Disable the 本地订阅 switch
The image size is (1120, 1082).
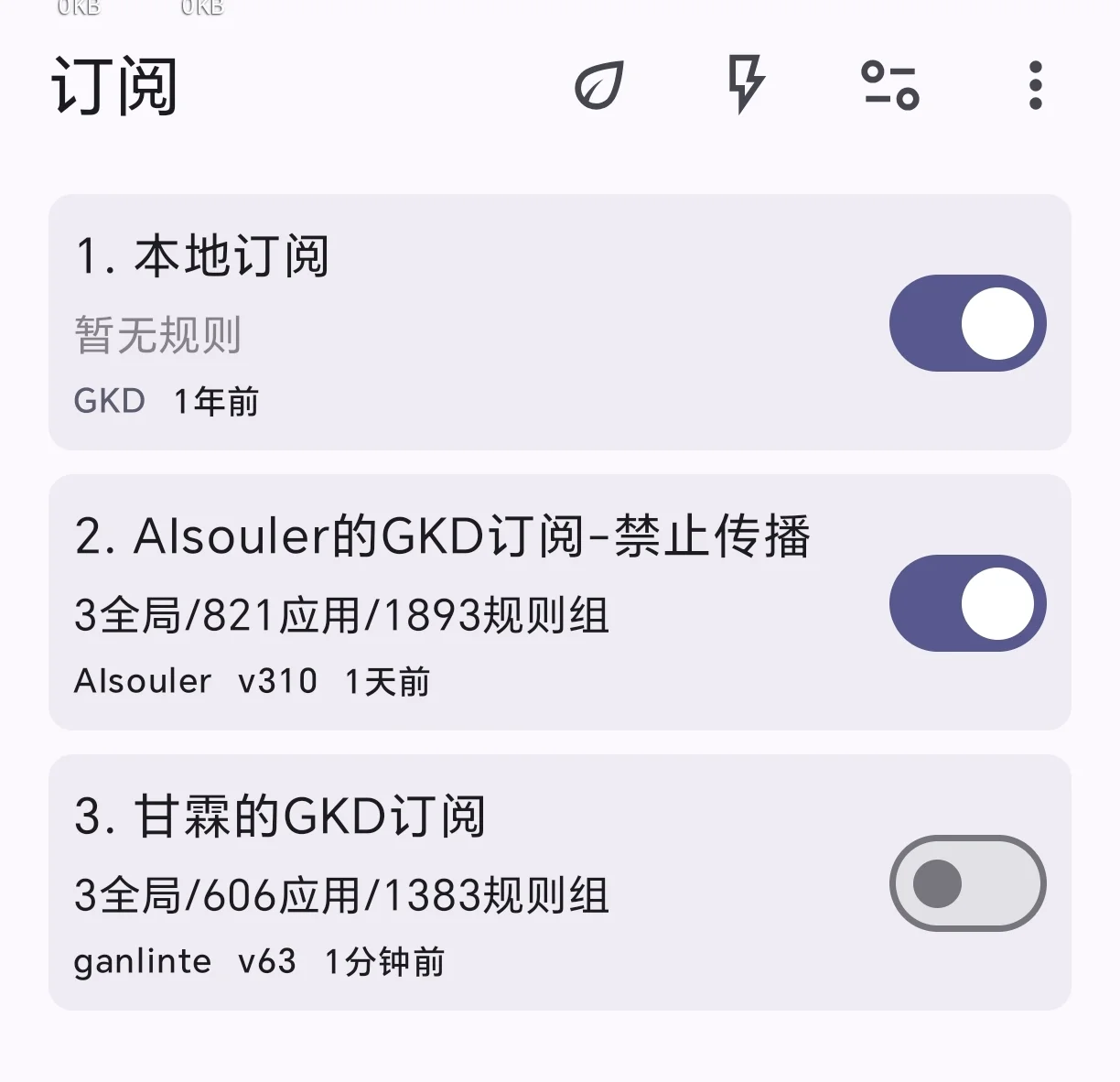[967, 323]
